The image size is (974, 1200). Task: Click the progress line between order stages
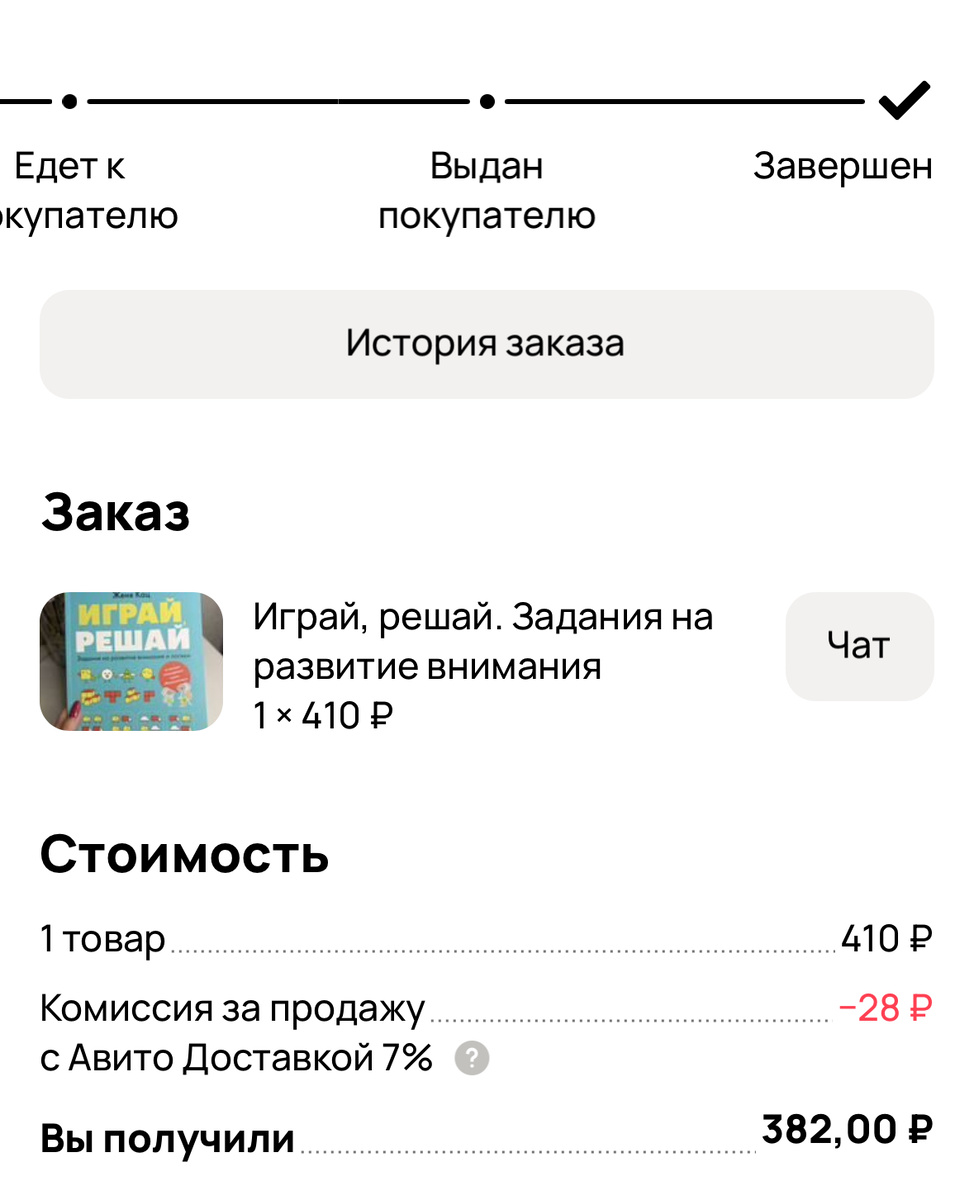coord(280,100)
